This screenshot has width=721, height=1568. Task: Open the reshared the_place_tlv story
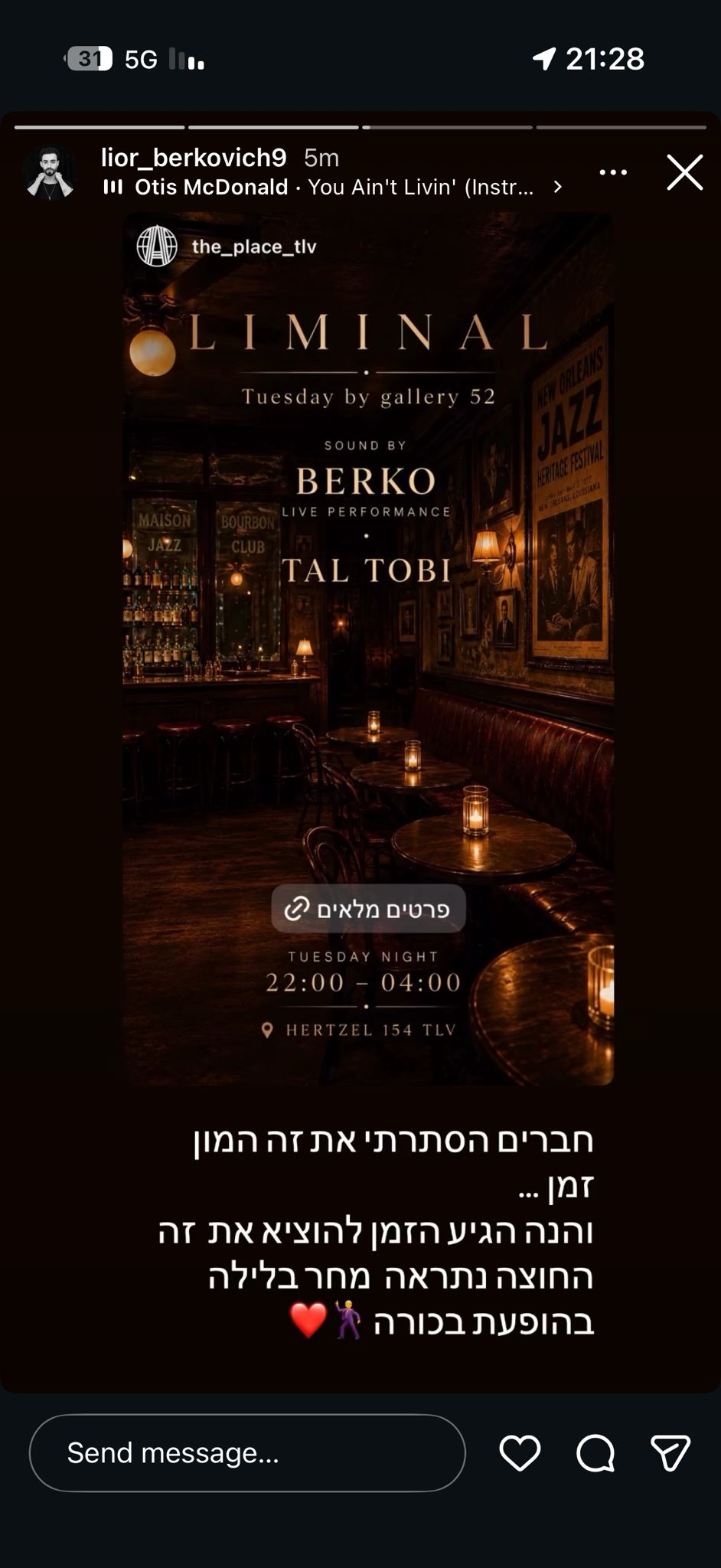pos(227,247)
